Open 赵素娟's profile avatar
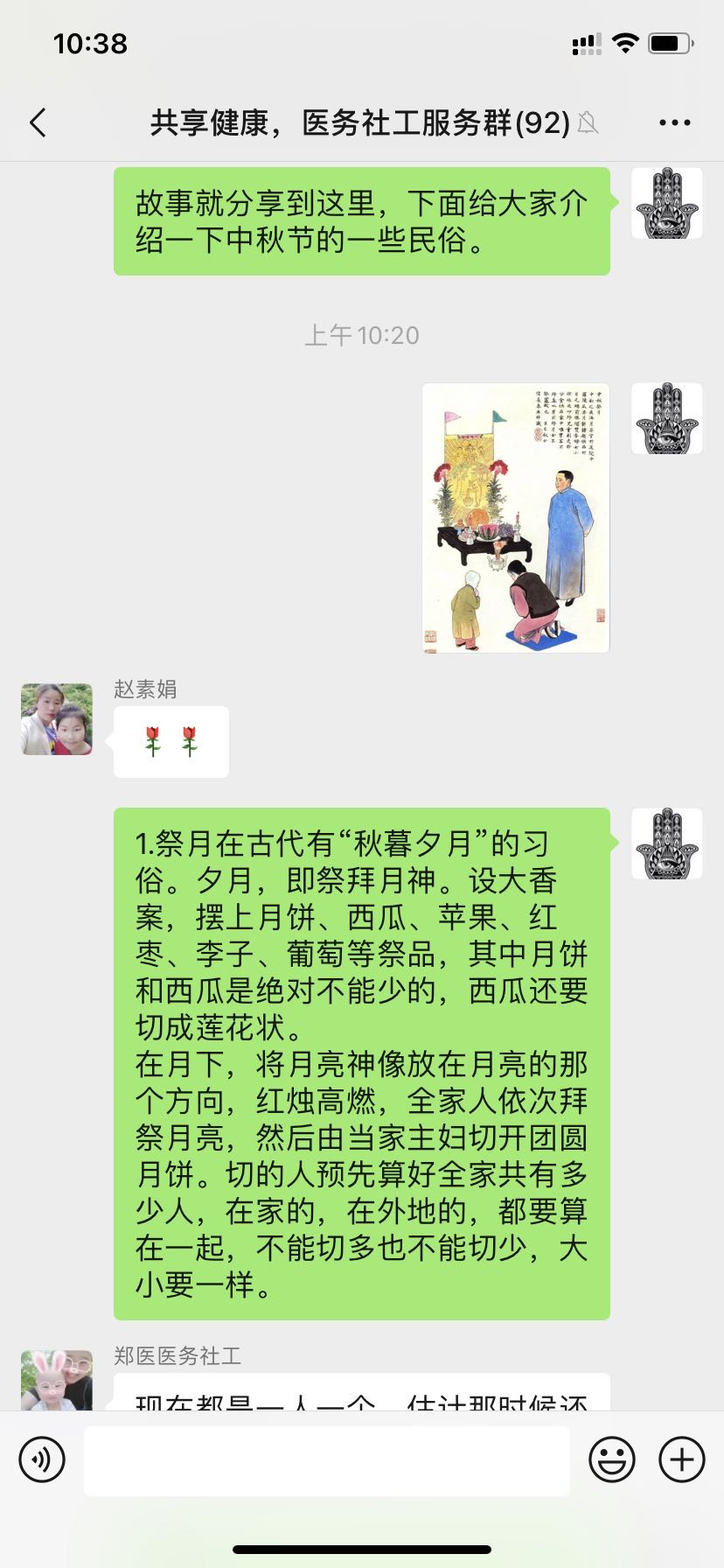The width and height of the screenshot is (724, 1568). pos(57,719)
